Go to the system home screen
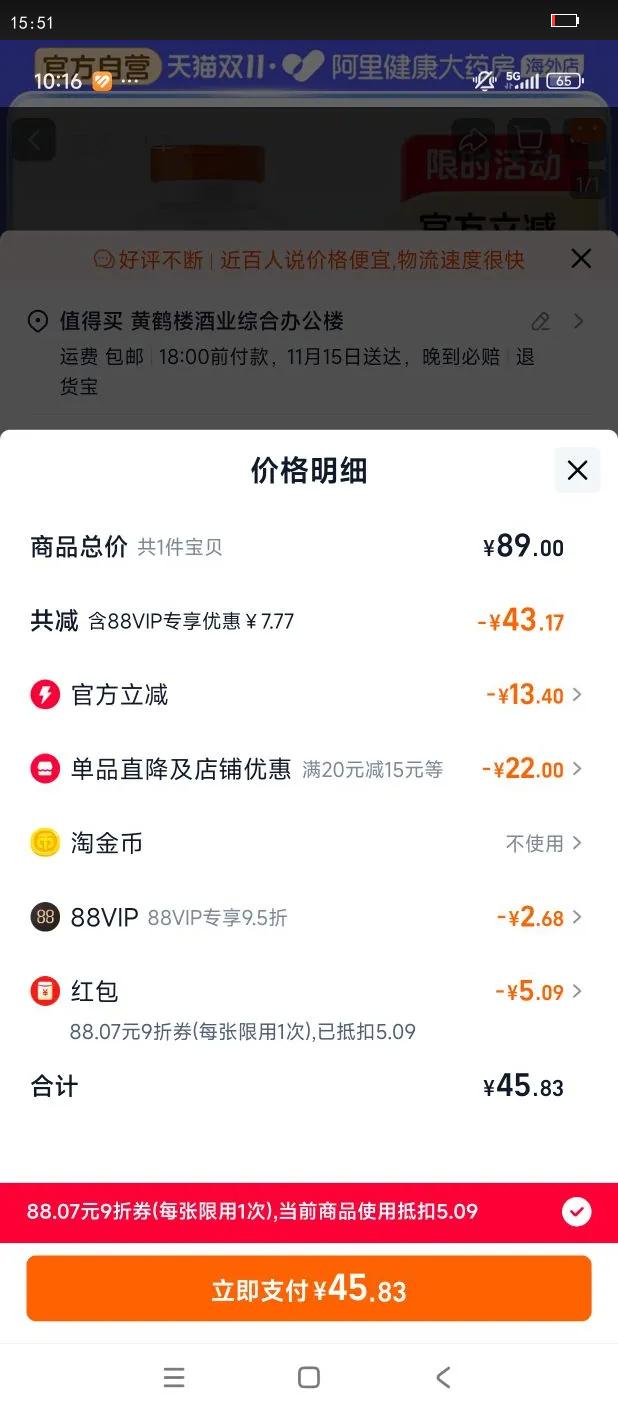 (x=309, y=1377)
